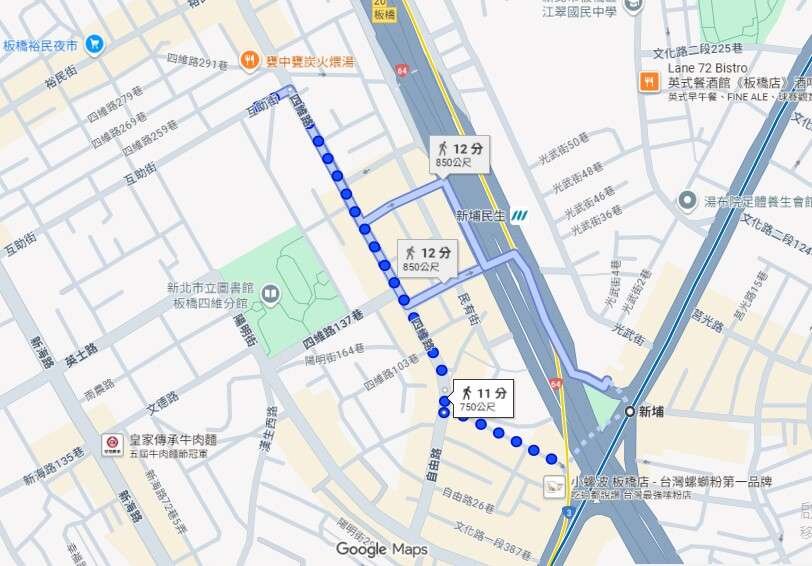The image size is (812, 566).
Task: Open the 湯布院足體養生會館 place marker
Action: point(686,201)
